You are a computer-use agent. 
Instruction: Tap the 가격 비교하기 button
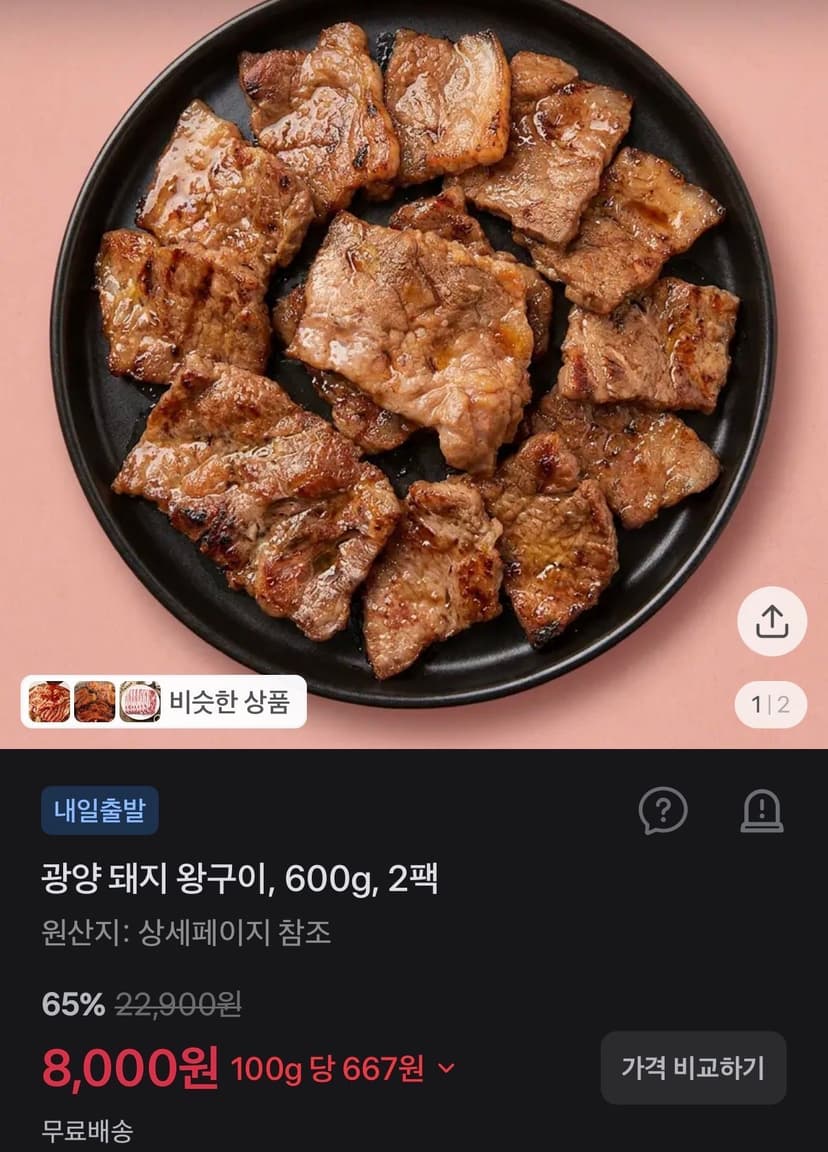point(694,1068)
